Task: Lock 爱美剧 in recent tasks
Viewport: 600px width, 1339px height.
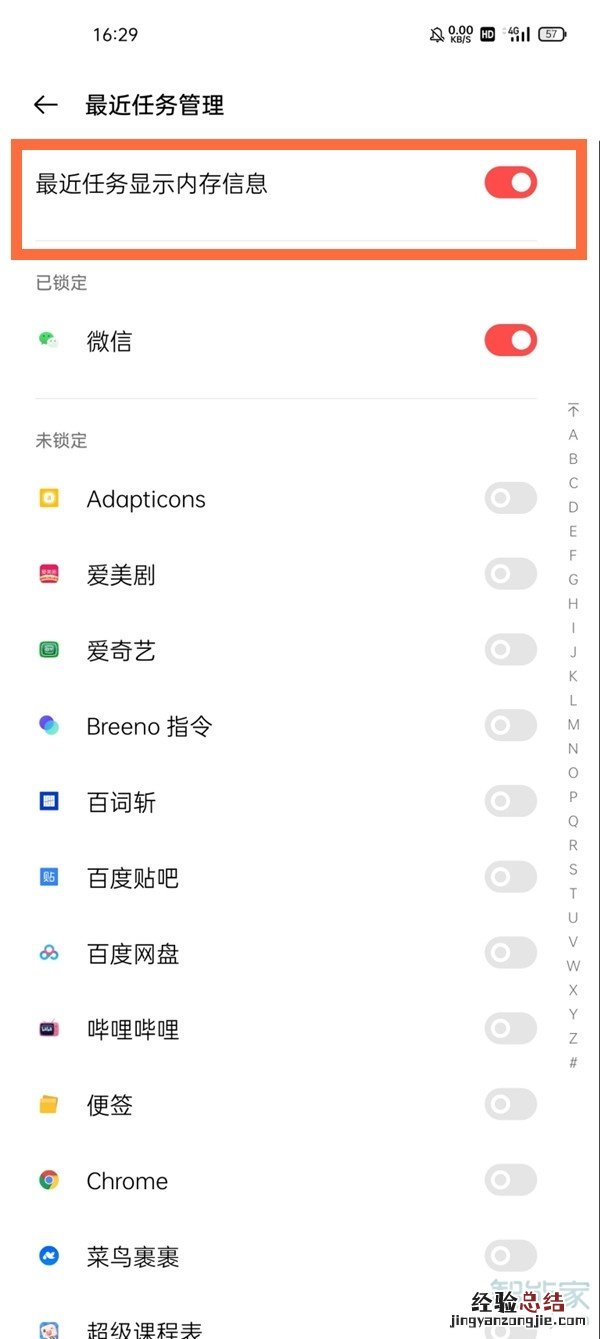Action: [510, 574]
